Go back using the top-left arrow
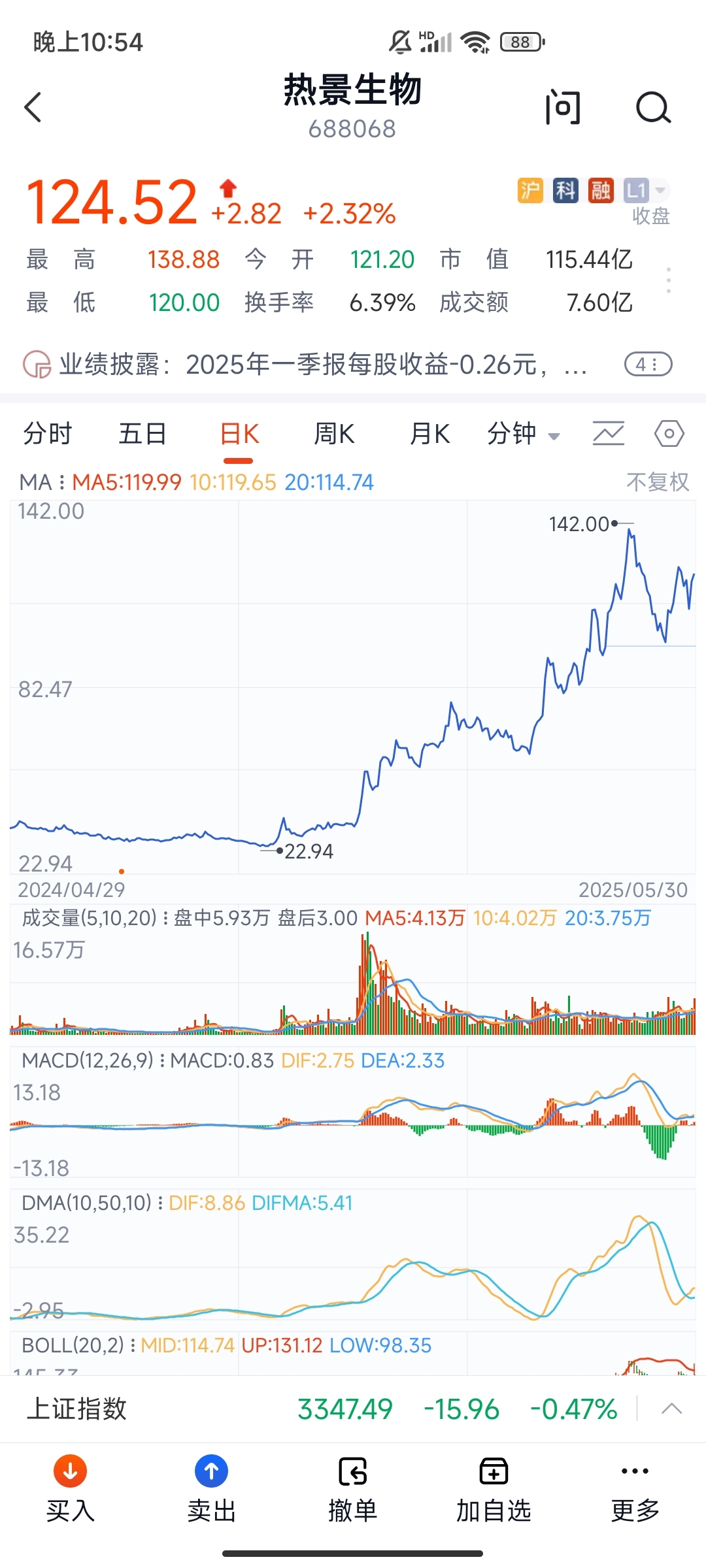Viewport: 706px width, 1568px height. (x=33, y=107)
